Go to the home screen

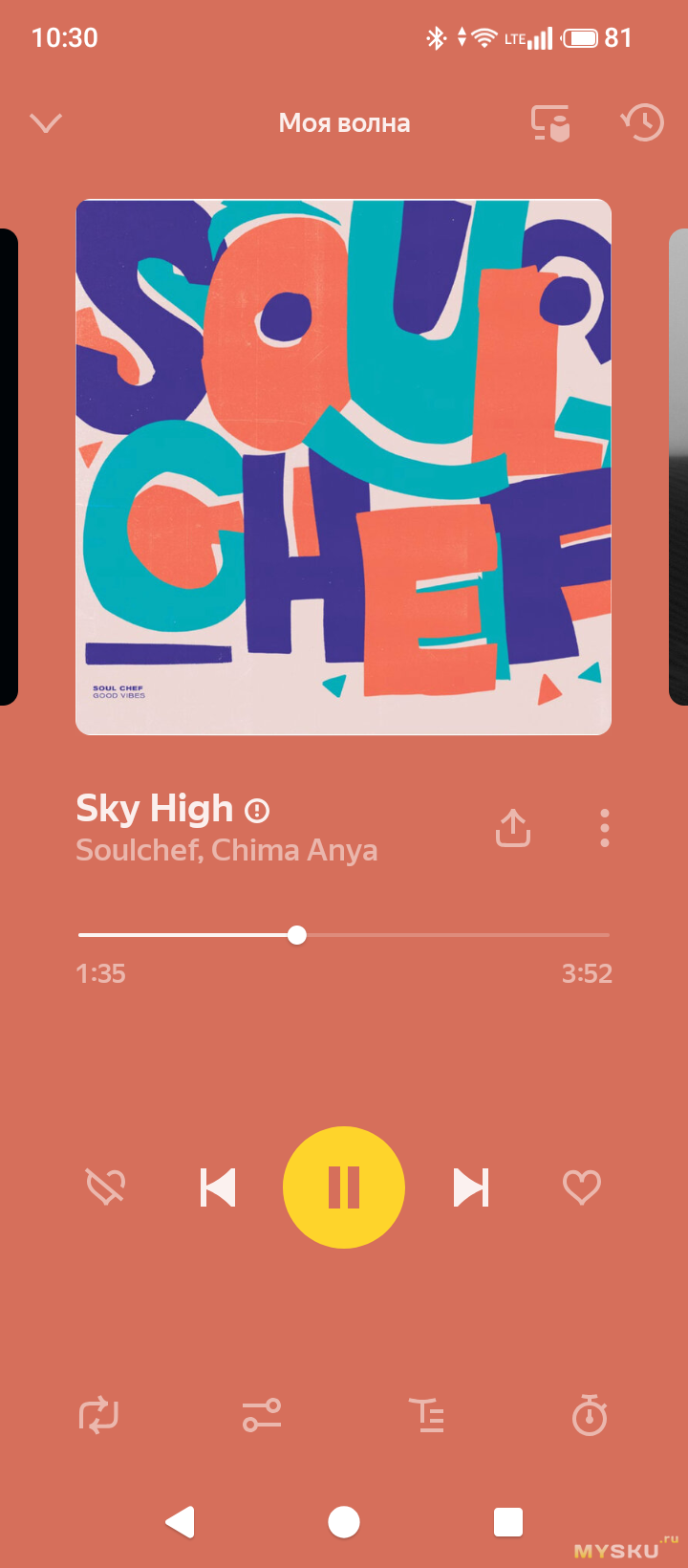[x=344, y=1522]
